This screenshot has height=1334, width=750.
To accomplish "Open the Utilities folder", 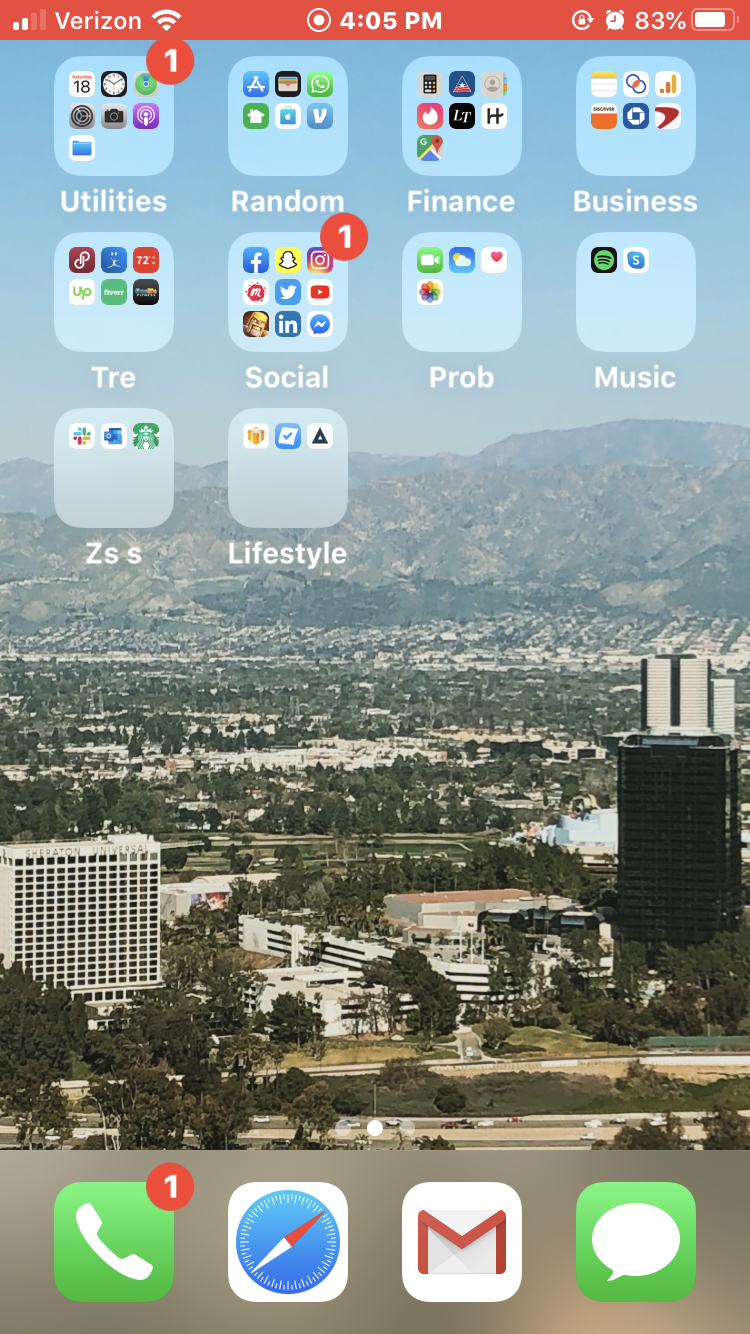I will 113,116.
